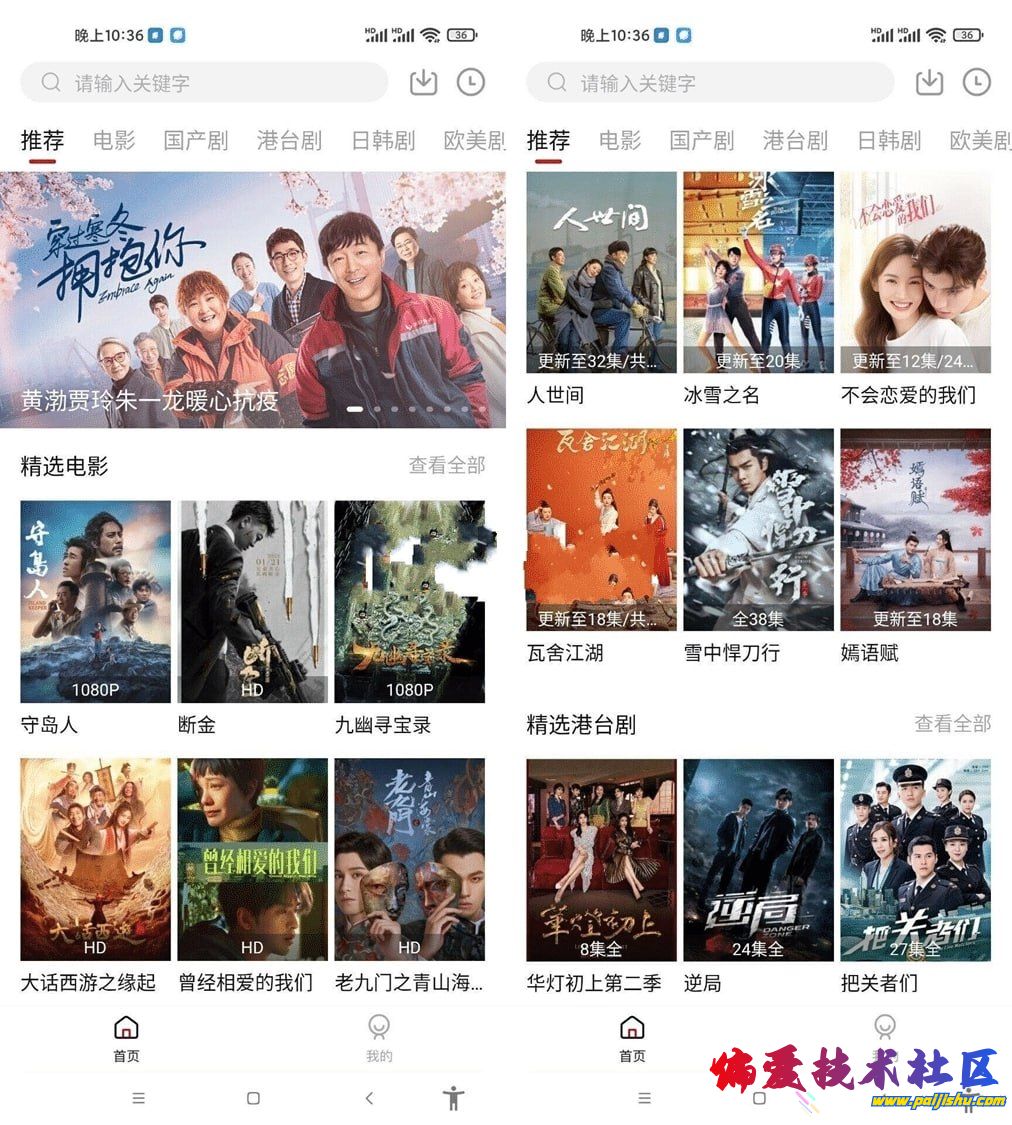View all in 精选电影 section
This screenshot has height=1125, width=1012.
[446, 465]
